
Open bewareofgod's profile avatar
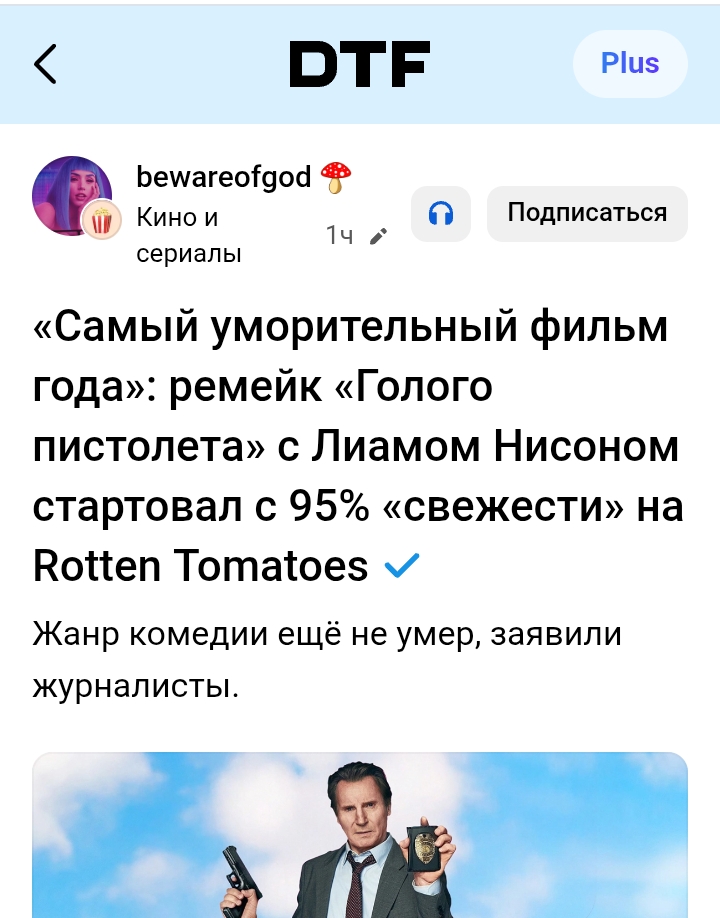tap(71, 194)
